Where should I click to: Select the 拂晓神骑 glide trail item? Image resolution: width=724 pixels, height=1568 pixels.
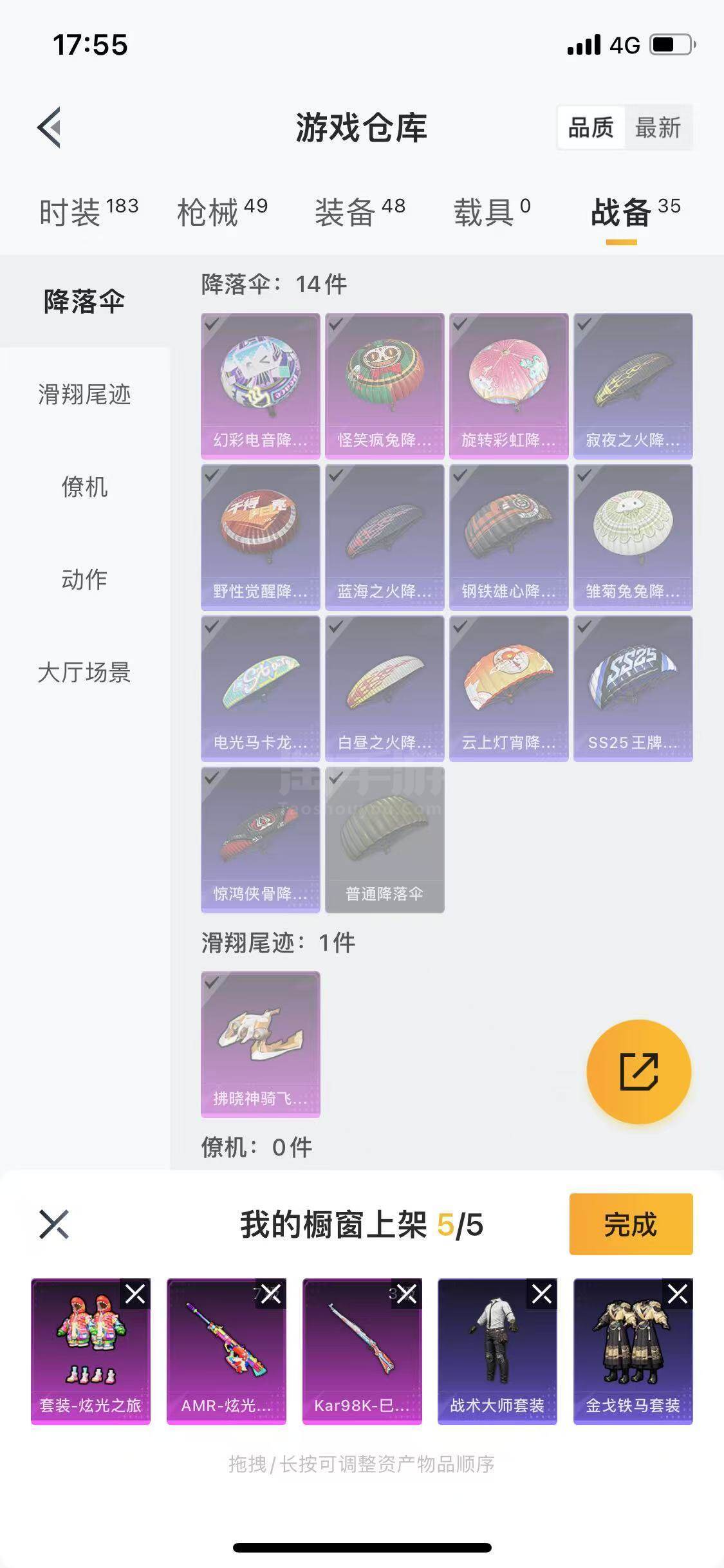tap(260, 1043)
